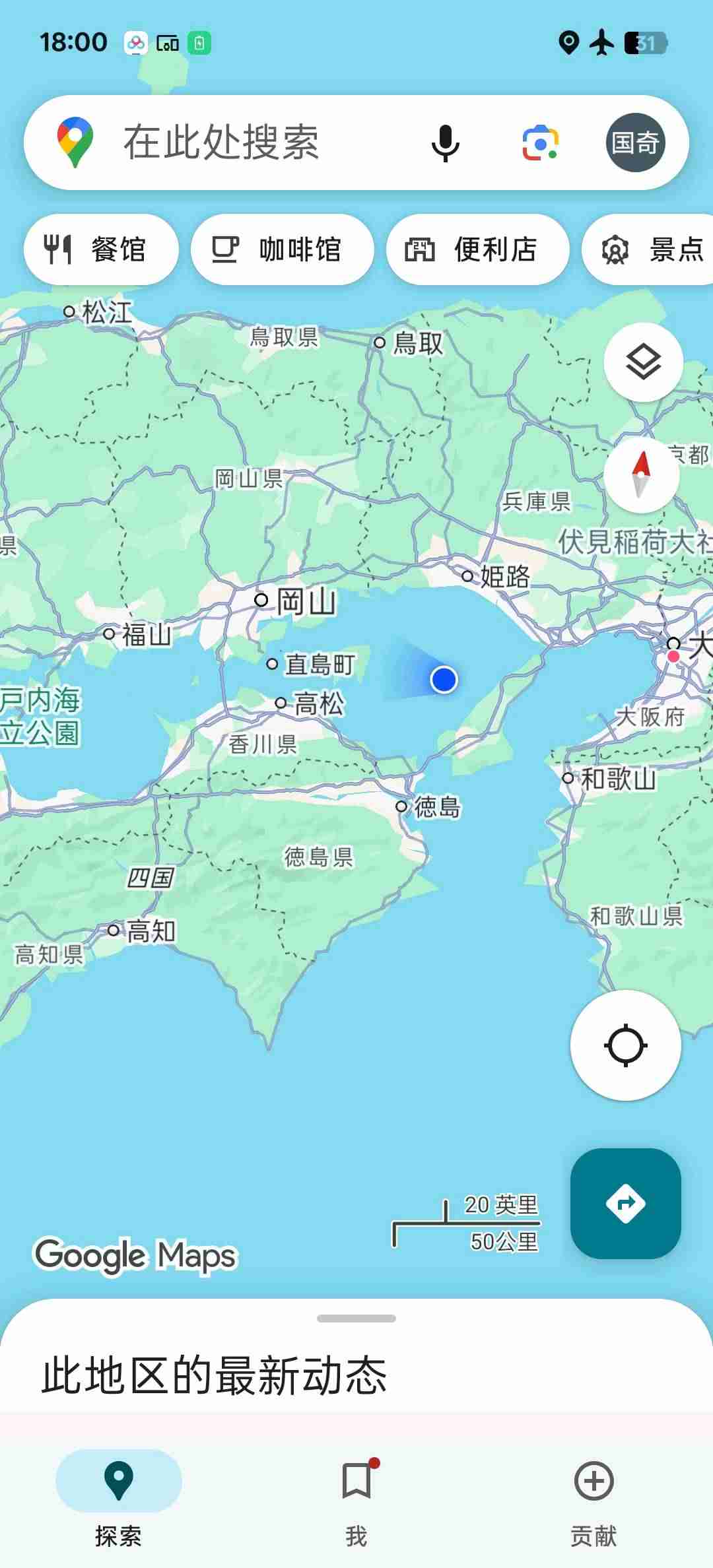Reset map orientation with the compass
713x1568 pixels.
(x=641, y=474)
